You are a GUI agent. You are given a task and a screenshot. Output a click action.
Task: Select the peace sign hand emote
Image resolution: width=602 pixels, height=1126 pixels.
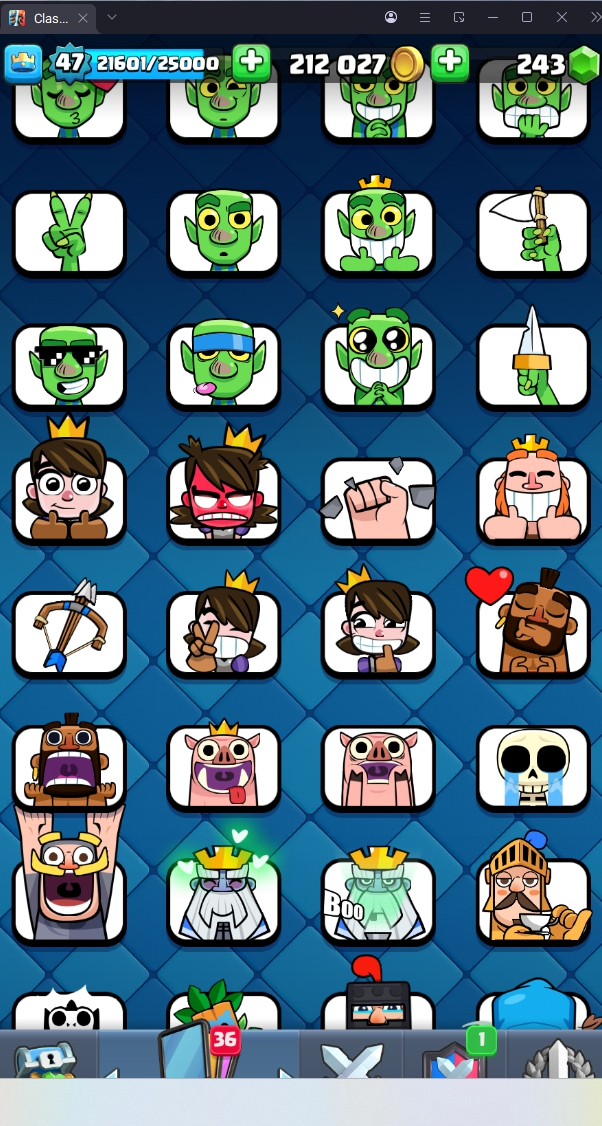click(x=69, y=232)
